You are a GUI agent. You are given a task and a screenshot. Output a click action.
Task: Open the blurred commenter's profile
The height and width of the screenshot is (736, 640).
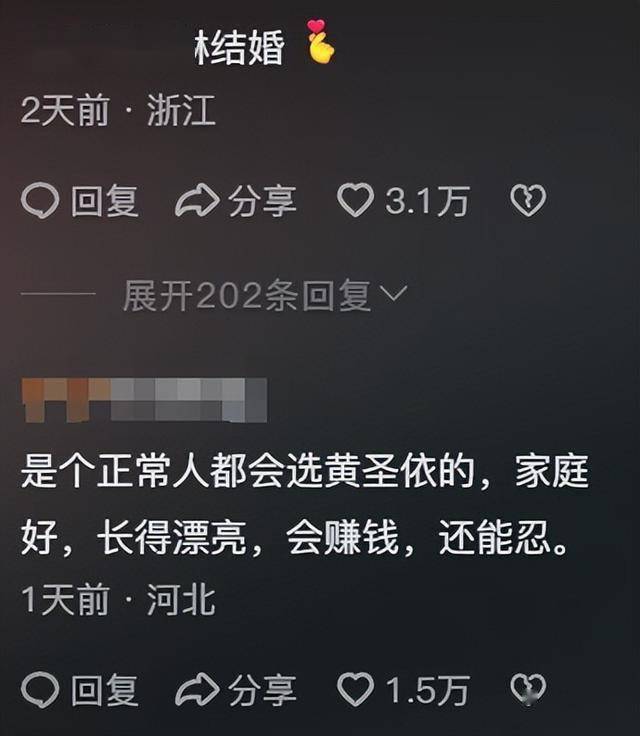(x=143, y=398)
